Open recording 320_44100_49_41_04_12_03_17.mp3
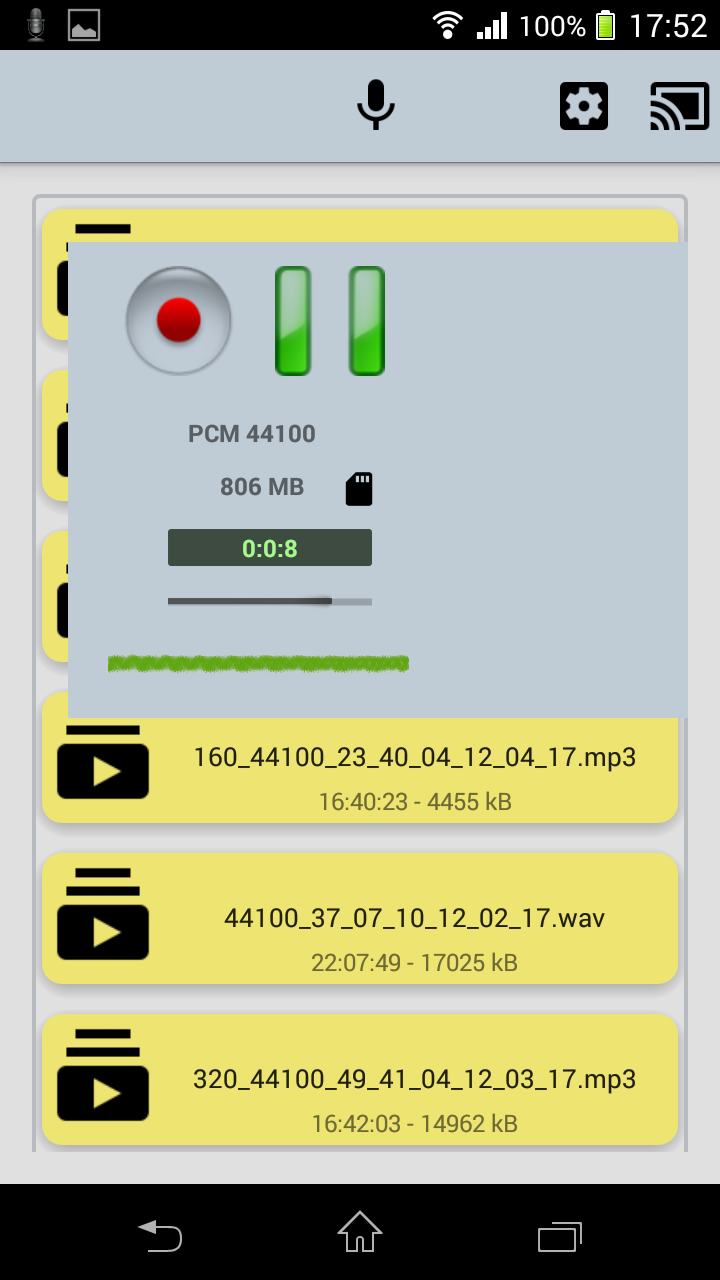This screenshot has width=720, height=1280. (x=414, y=1080)
